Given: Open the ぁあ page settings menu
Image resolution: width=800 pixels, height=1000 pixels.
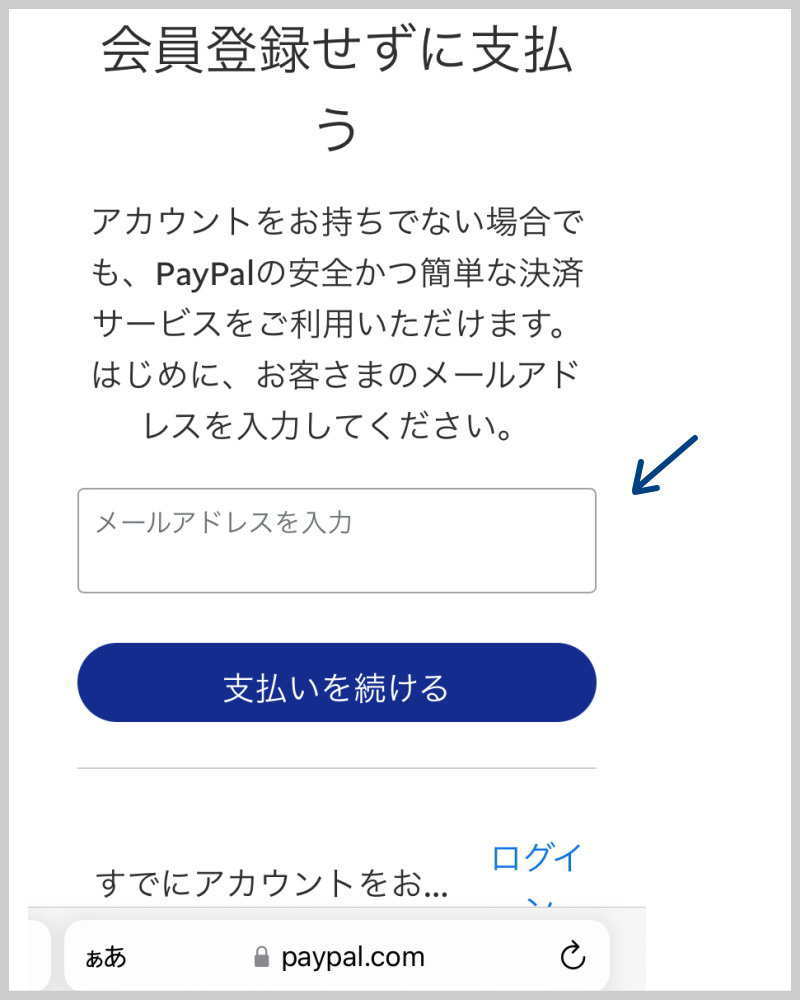Looking at the screenshot, I should 106,958.
